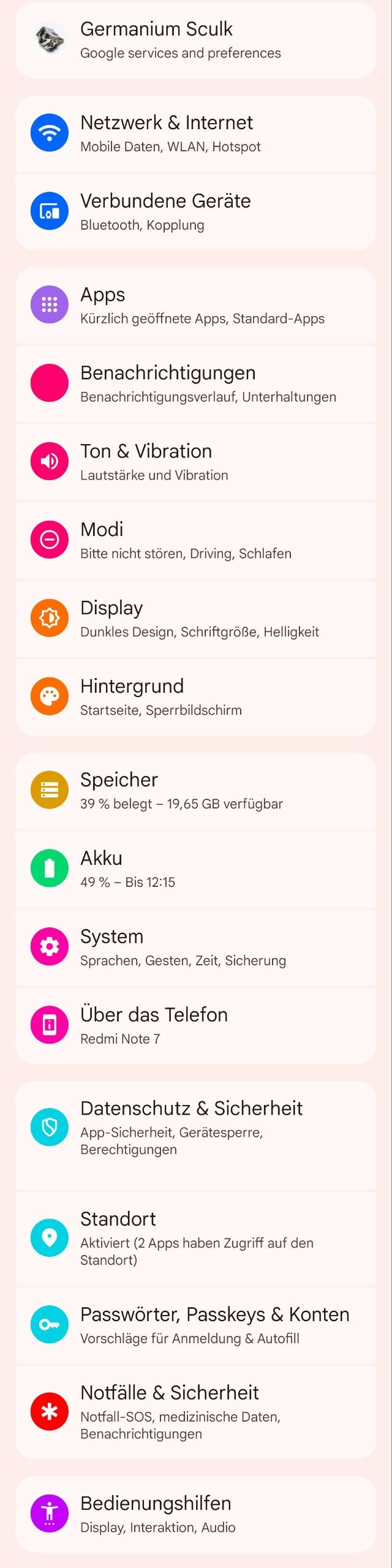
Task: Go to System settings
Action: [195, 948]
